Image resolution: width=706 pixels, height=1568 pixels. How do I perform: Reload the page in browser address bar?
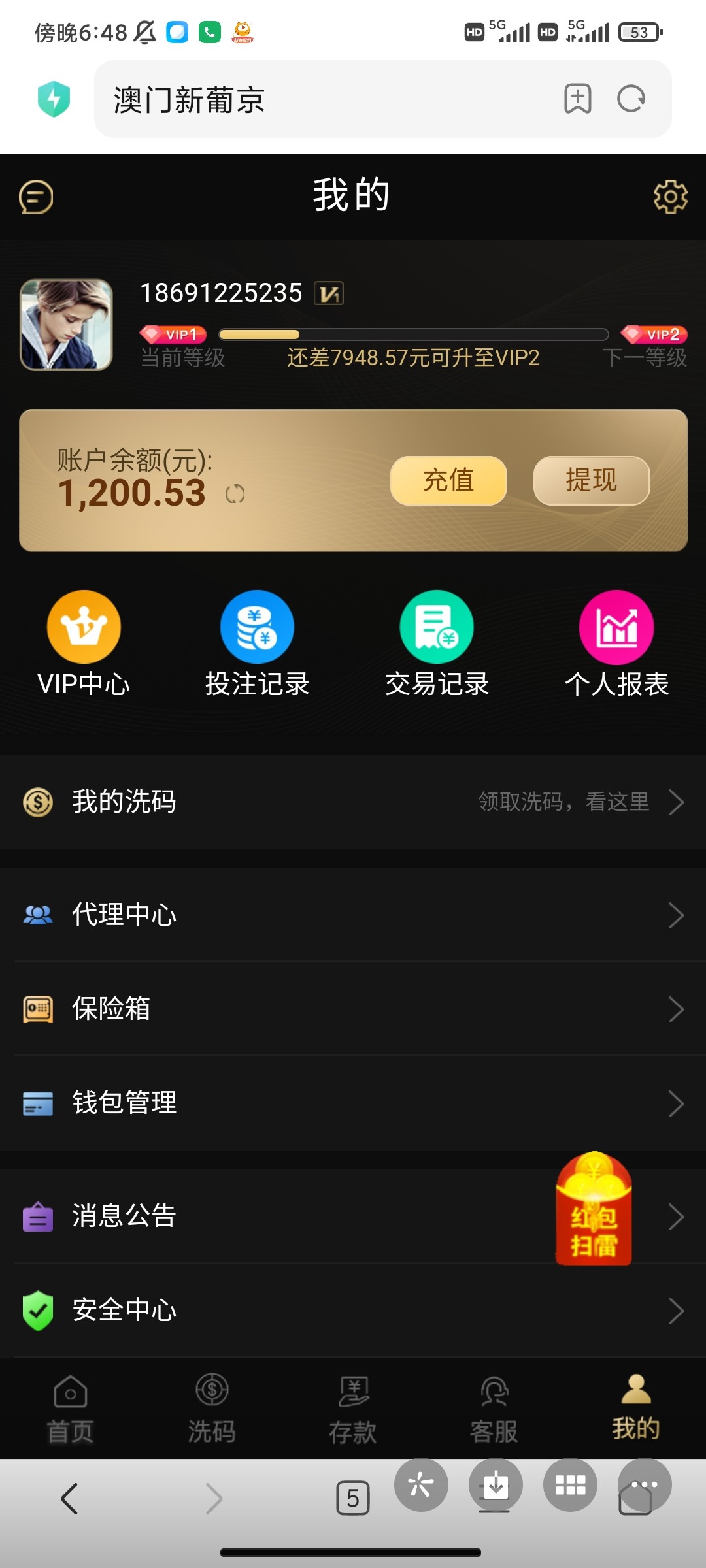(631, 99)
